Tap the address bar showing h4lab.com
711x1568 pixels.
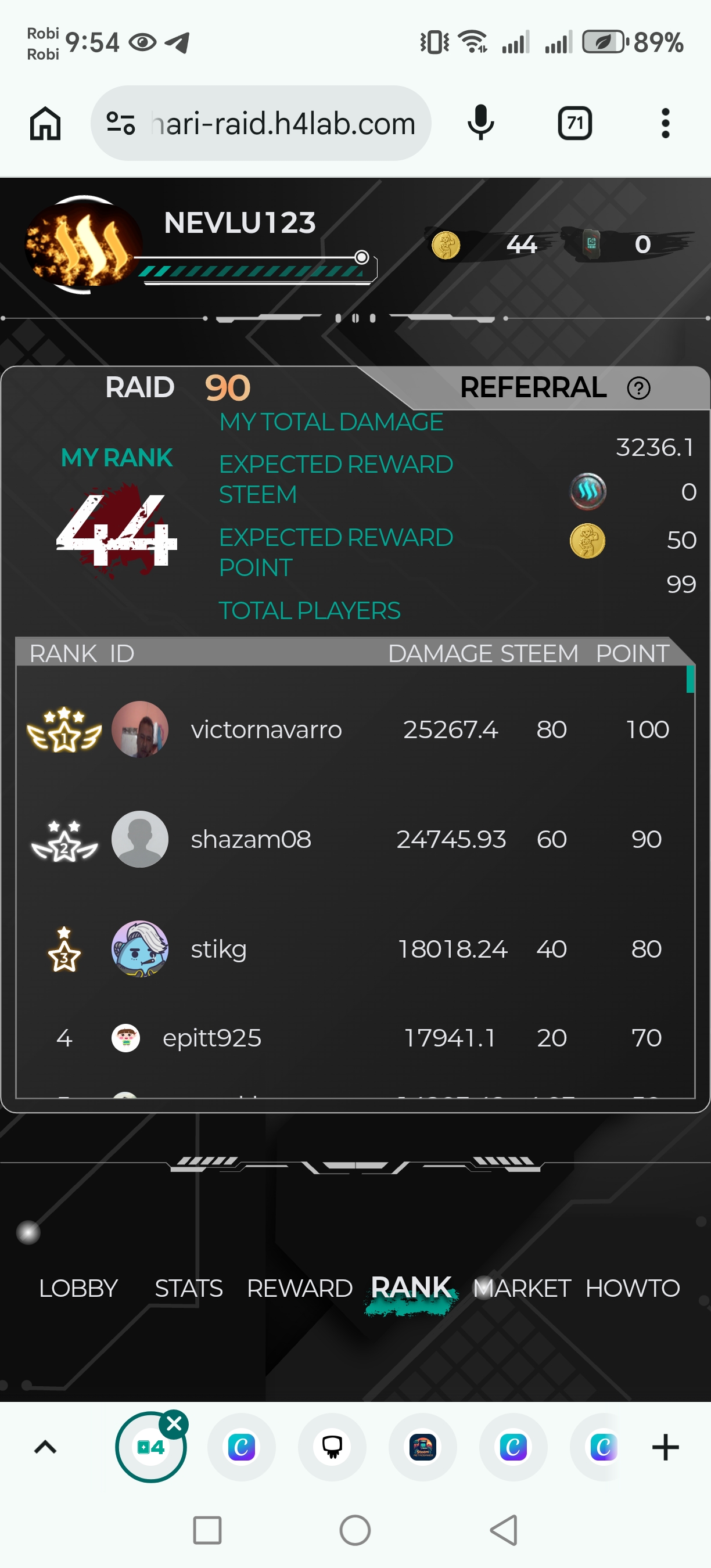click(261, 124)
